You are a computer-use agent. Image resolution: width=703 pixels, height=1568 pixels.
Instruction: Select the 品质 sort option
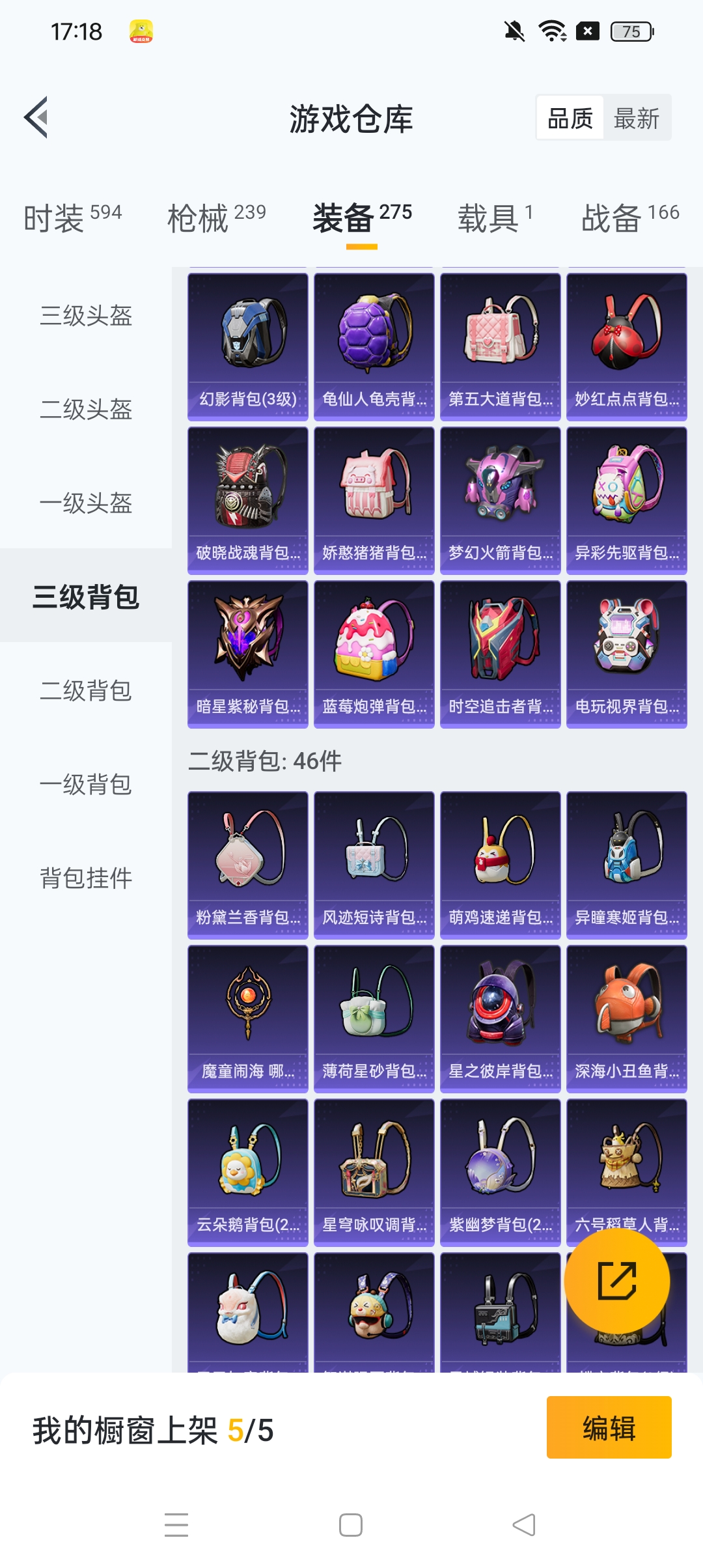coord(570,118)
